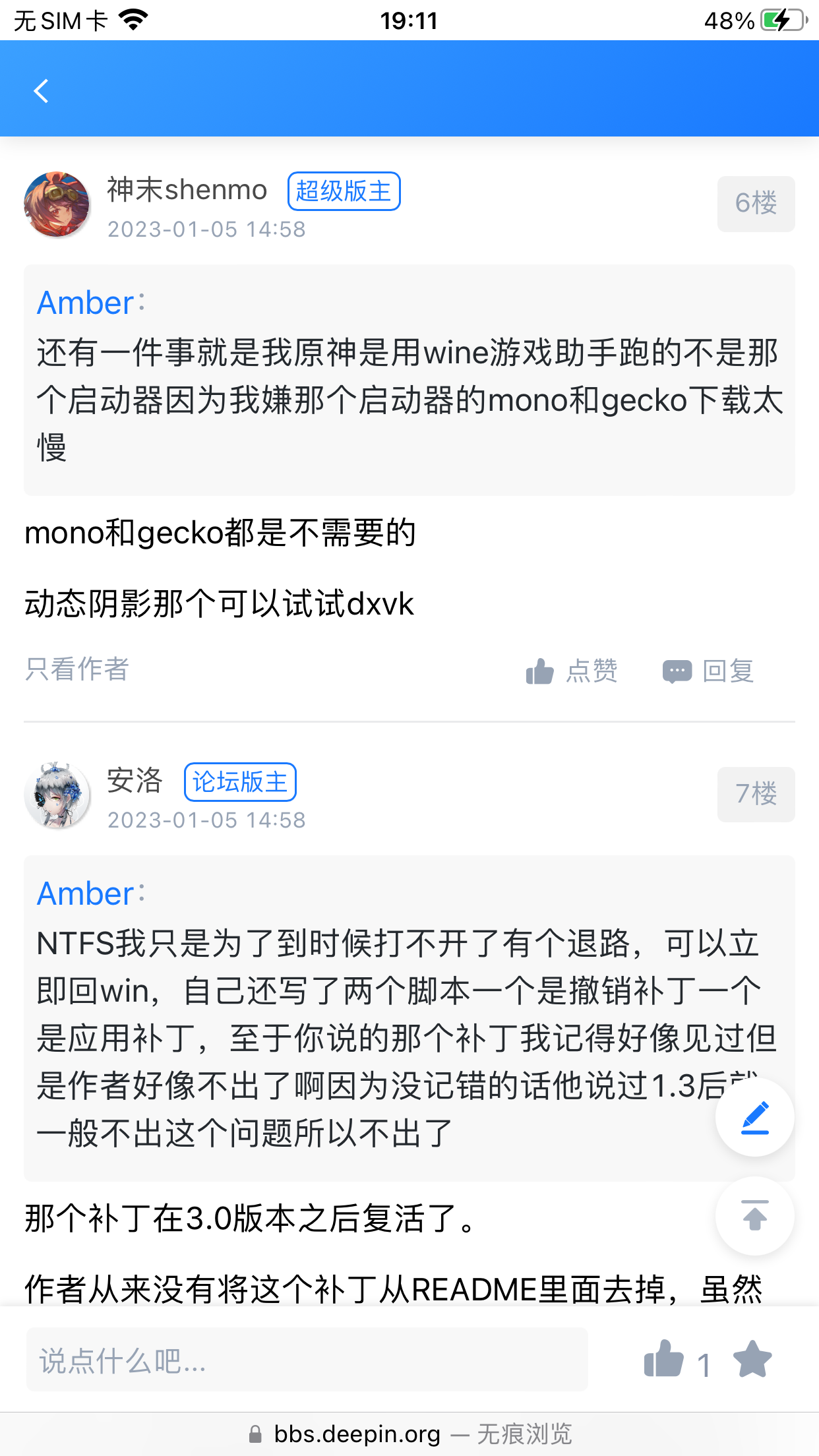Tap the star favorite icon in the bottom bar
Screen dimensions: 819x1456
pos(751,1359)
